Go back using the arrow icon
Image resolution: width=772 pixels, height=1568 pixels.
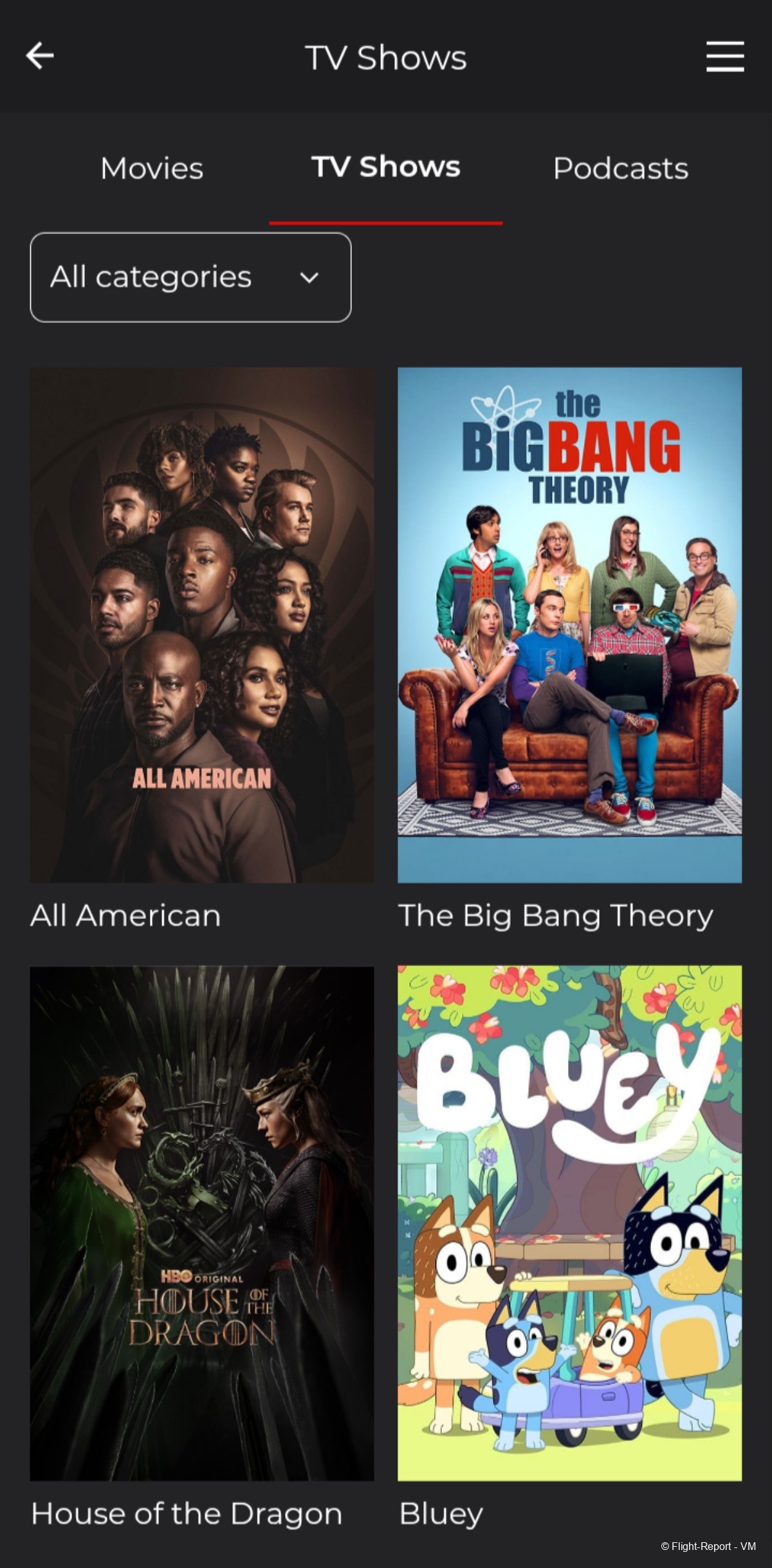point(40,56)
